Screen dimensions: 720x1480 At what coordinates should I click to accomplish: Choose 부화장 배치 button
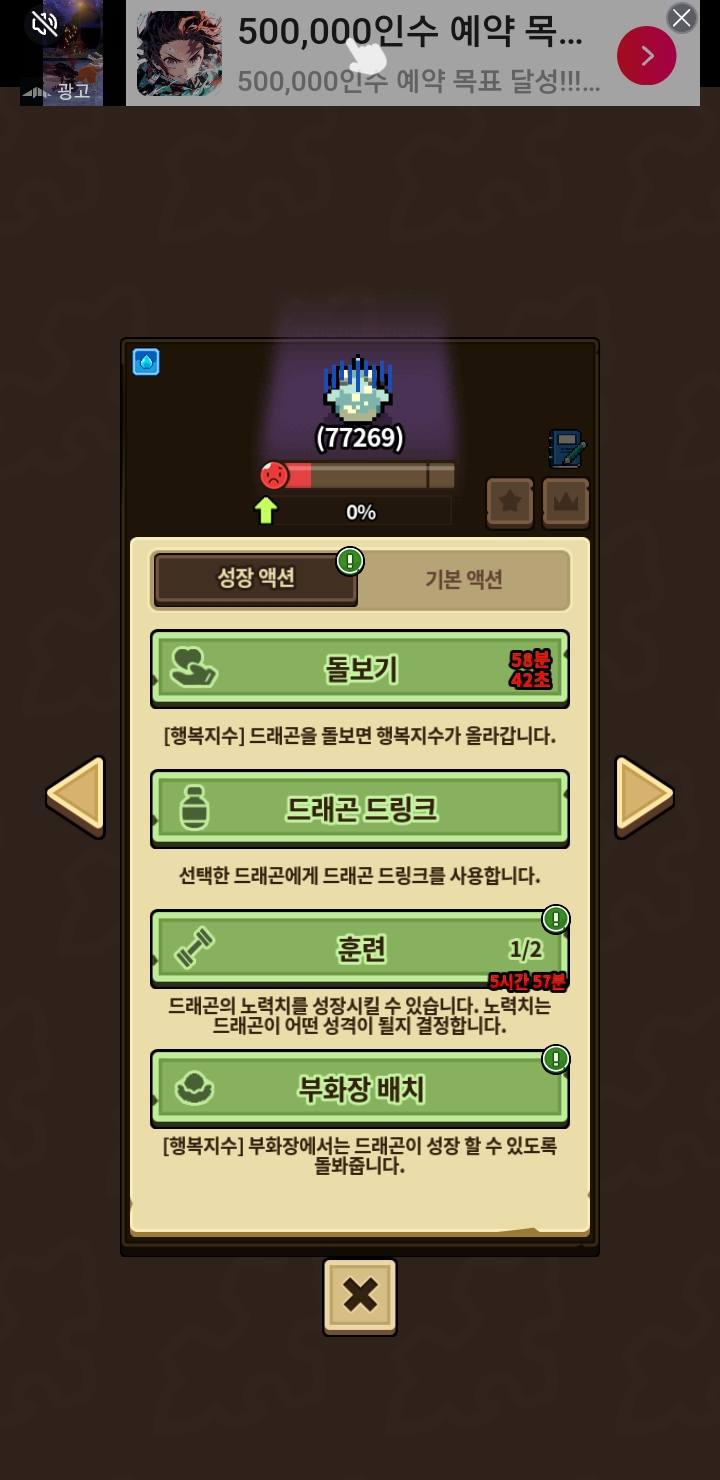coord(360,1088)
